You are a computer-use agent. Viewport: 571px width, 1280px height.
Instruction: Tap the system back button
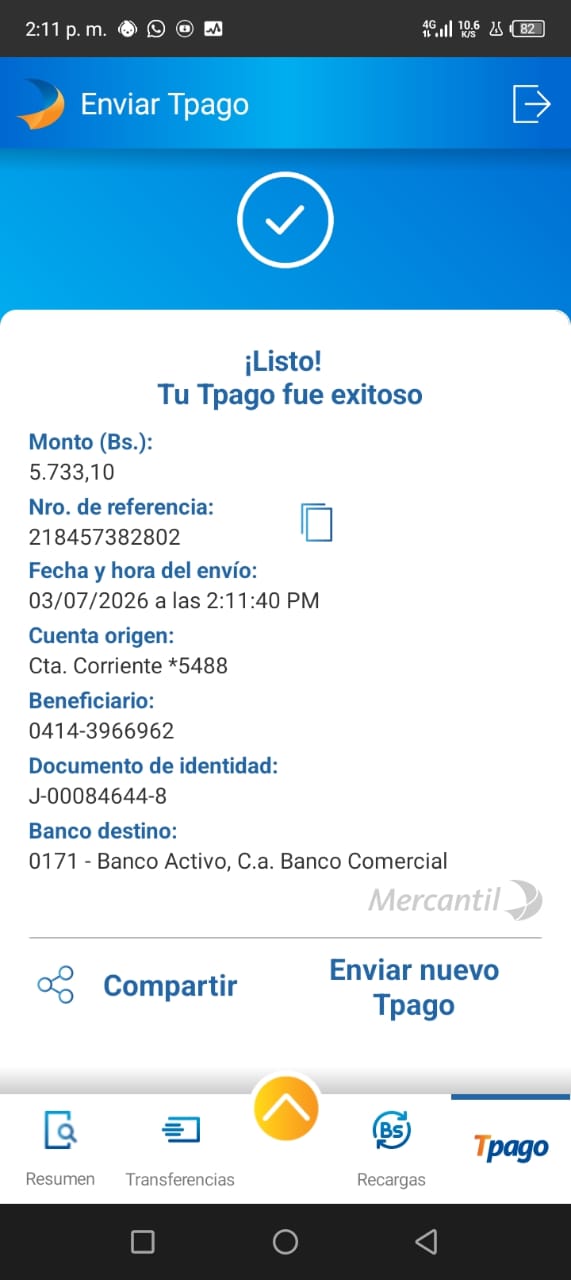(427, 1242)
